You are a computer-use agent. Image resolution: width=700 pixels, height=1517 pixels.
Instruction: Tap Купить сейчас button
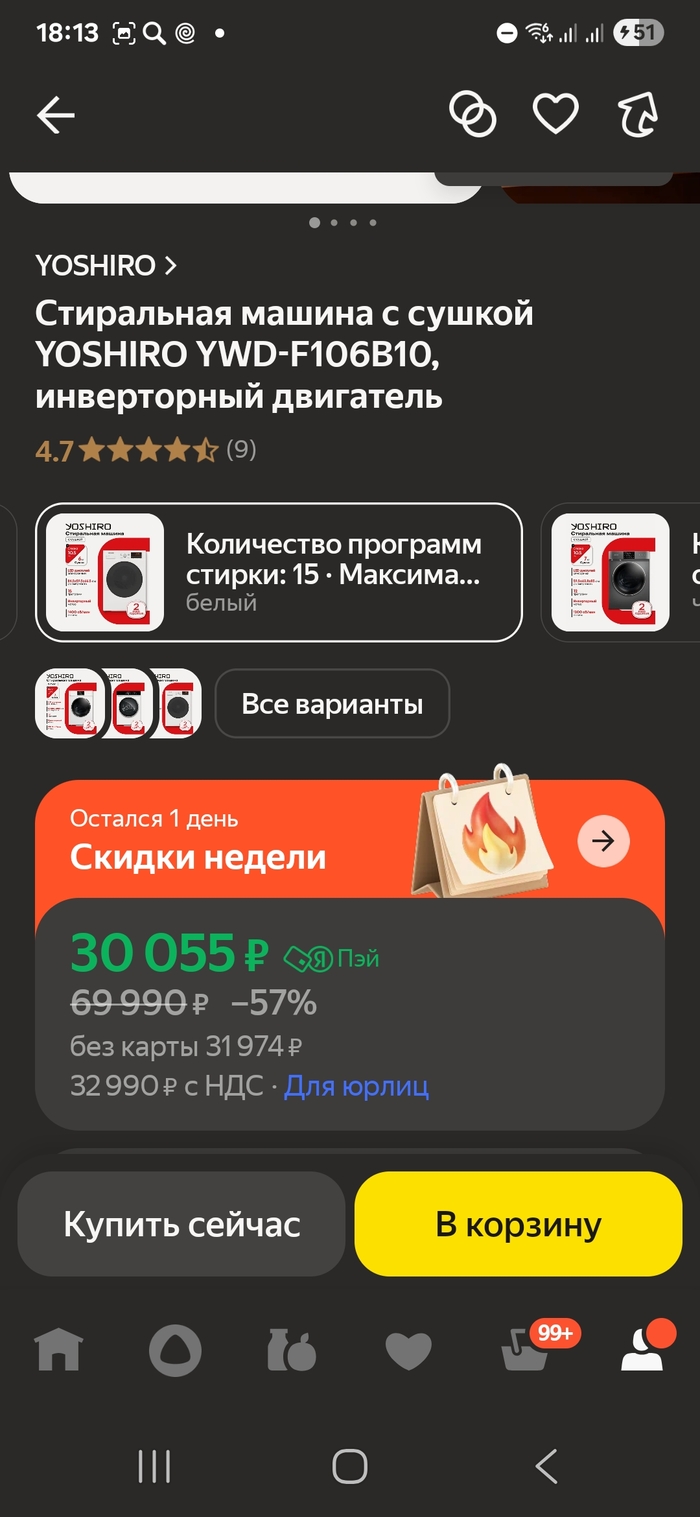click(x=181, y=1225)
